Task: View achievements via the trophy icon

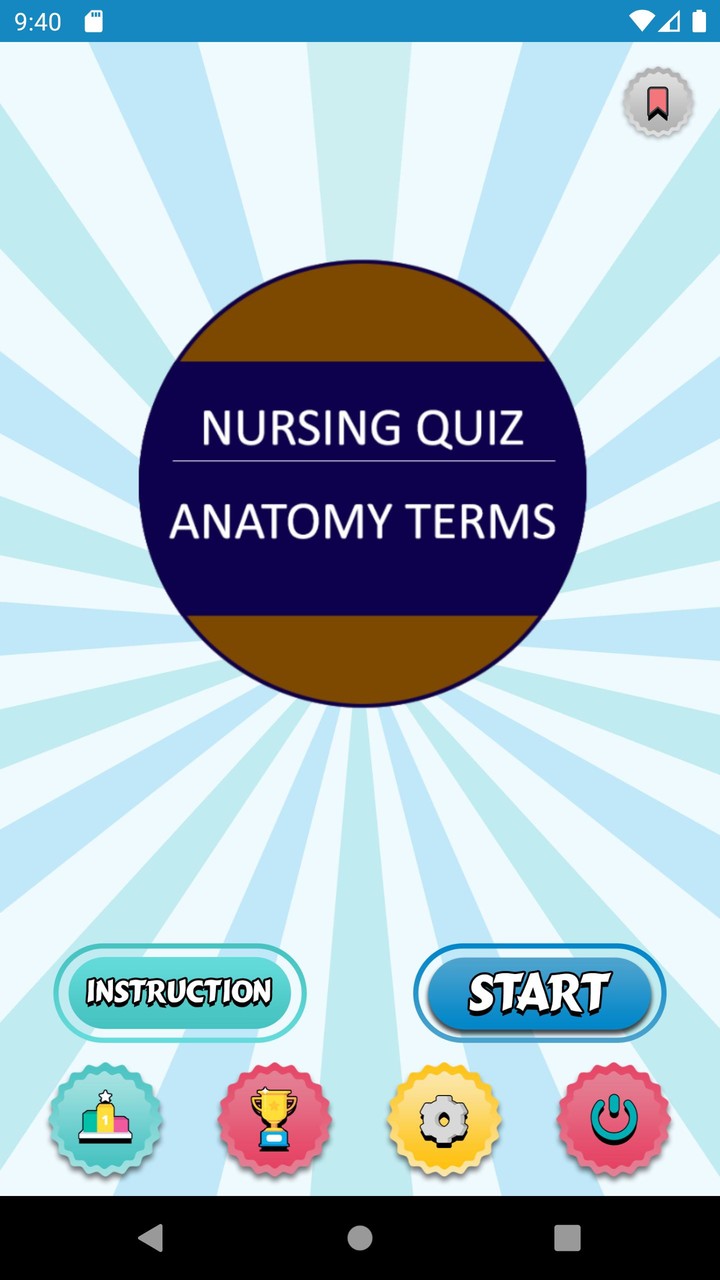Action: (275, 1120)
